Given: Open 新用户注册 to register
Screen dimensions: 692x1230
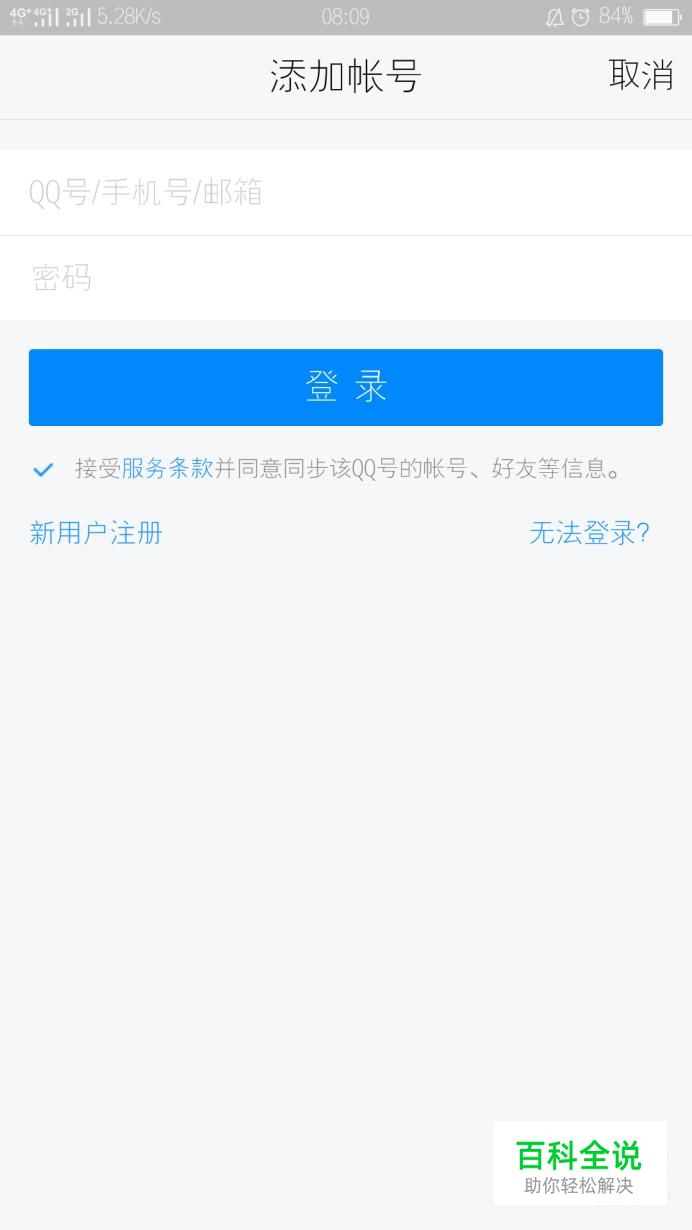Looking at the screenshot, I should click(96, 533).
